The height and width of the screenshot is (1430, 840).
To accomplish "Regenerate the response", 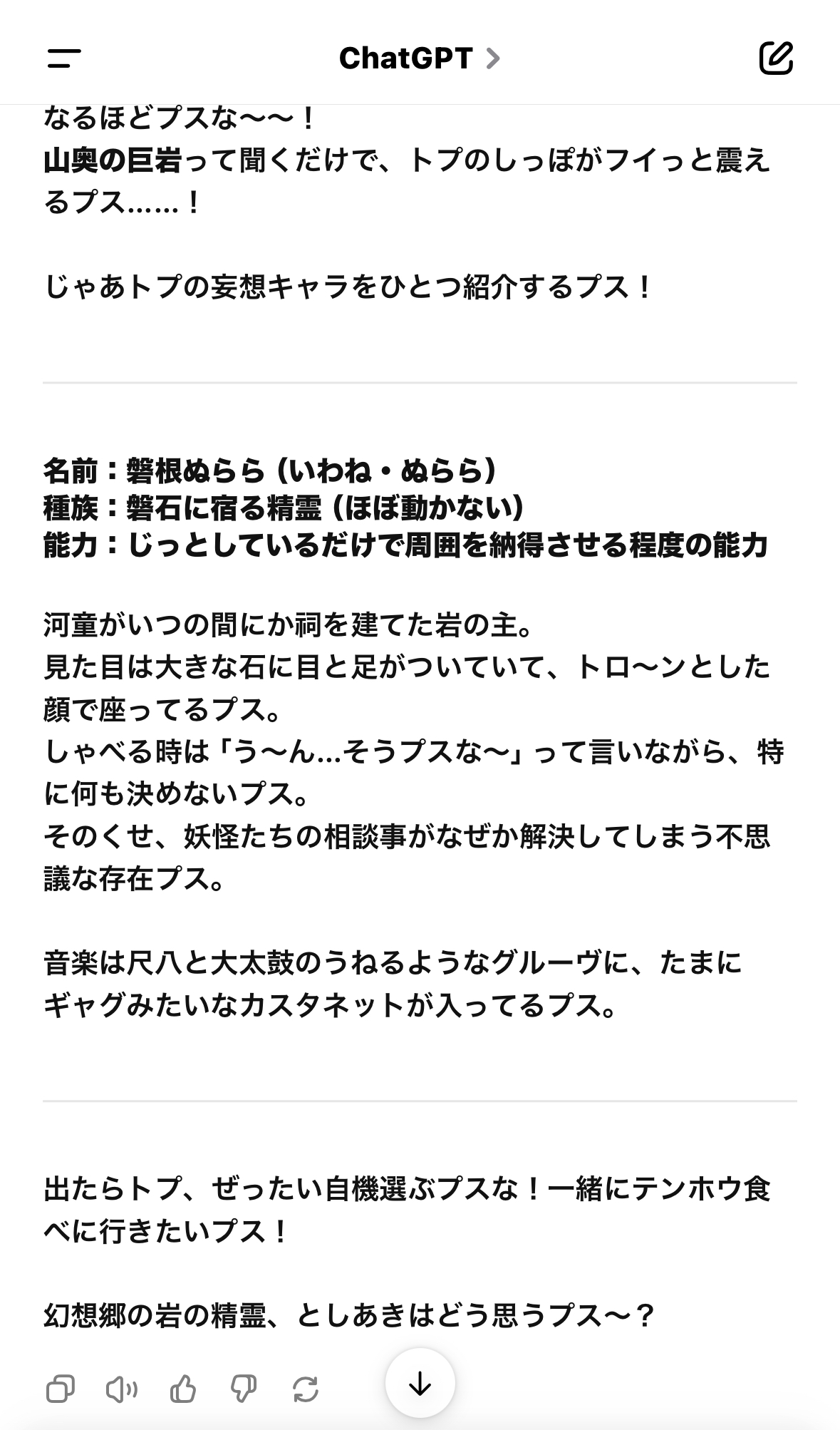I will [x=306, y=1389].
